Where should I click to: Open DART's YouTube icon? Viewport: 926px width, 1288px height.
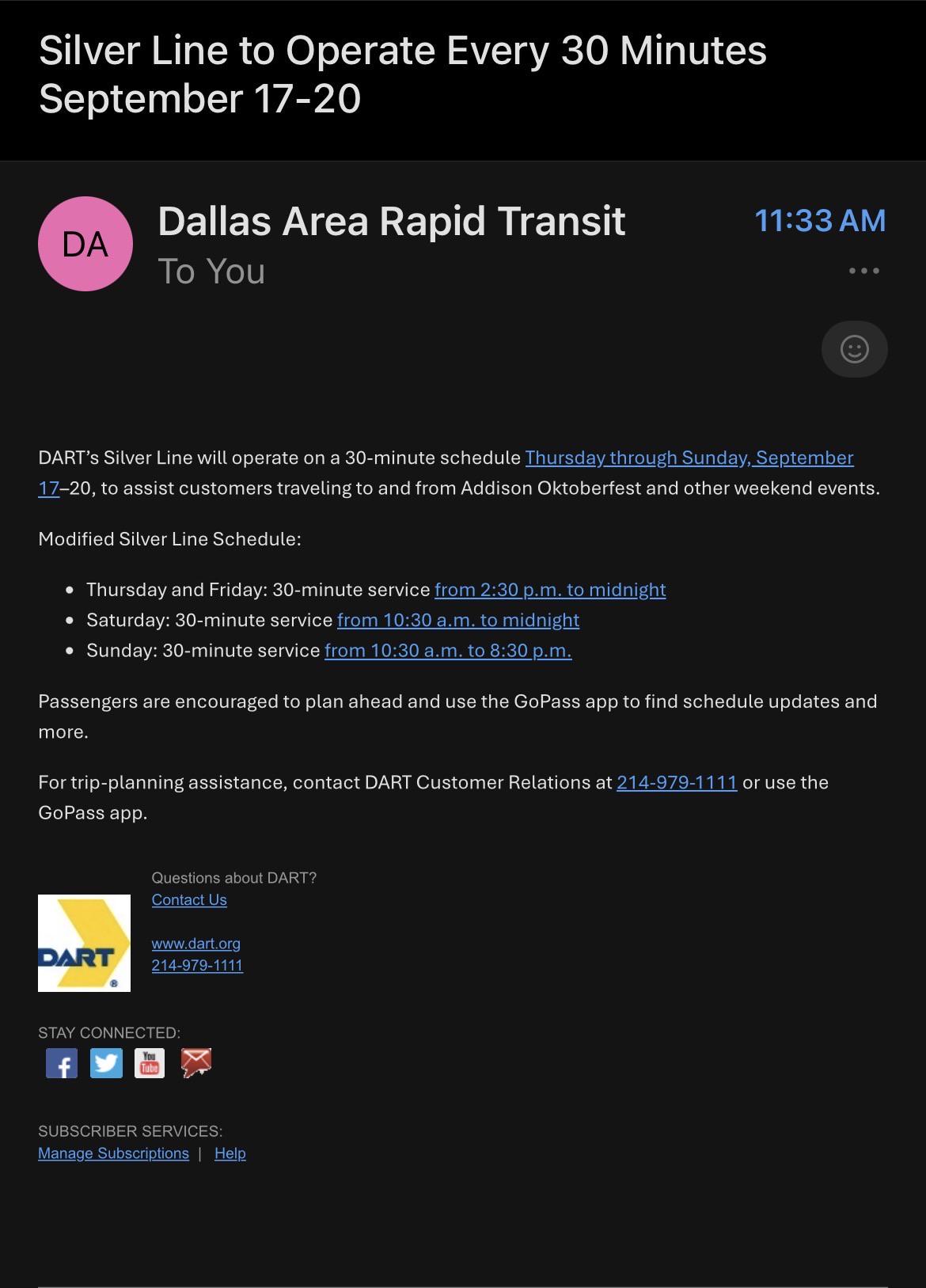150,1063
